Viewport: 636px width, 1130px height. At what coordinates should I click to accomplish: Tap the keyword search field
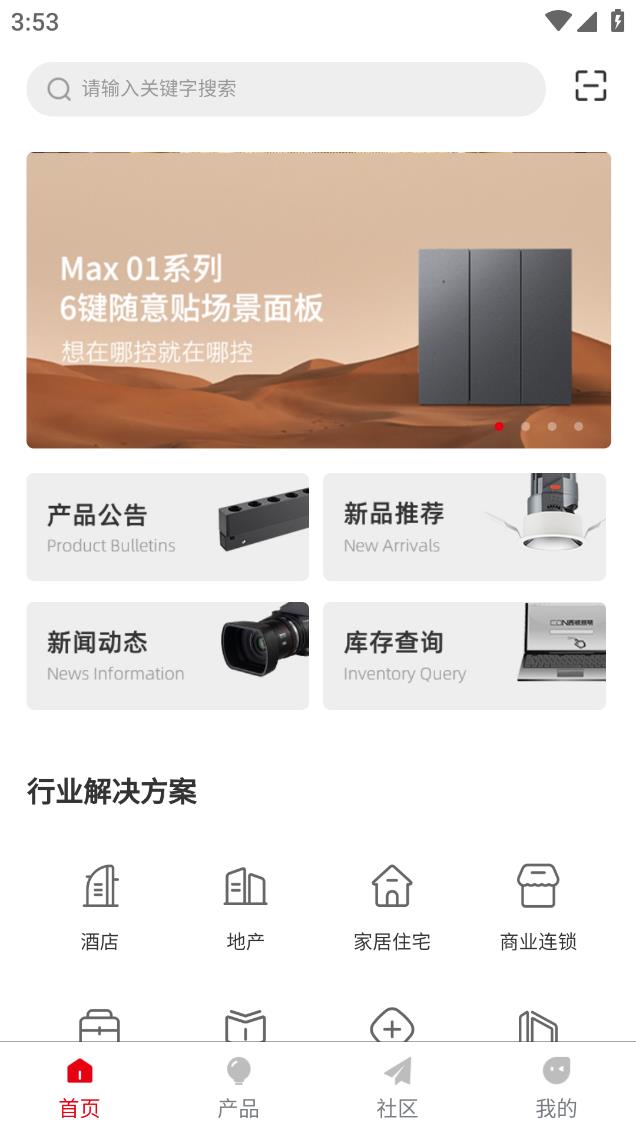[x=285, y=89]
